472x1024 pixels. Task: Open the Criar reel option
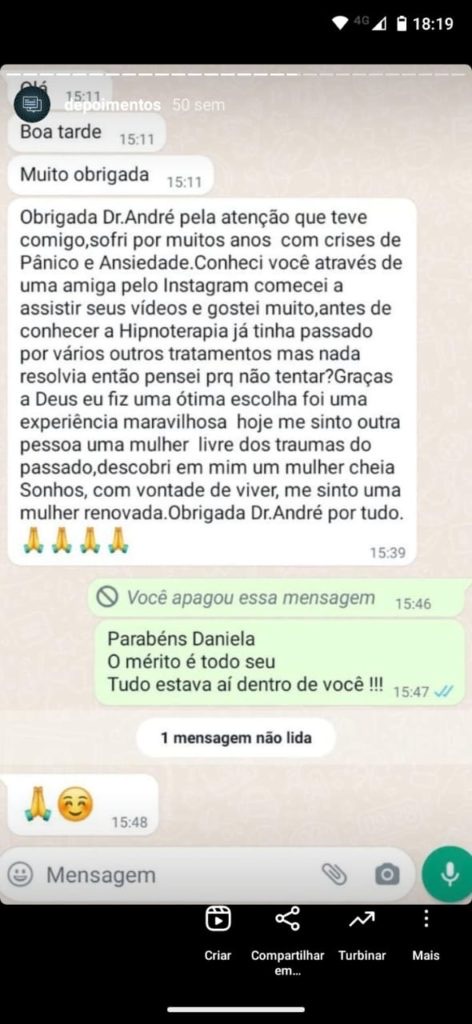point(218,934)
